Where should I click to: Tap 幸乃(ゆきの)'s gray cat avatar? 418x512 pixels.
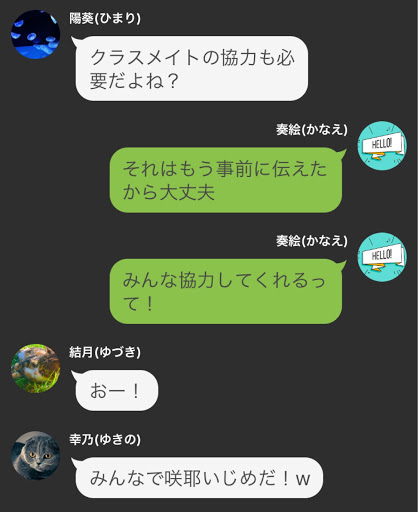(35, 456)
